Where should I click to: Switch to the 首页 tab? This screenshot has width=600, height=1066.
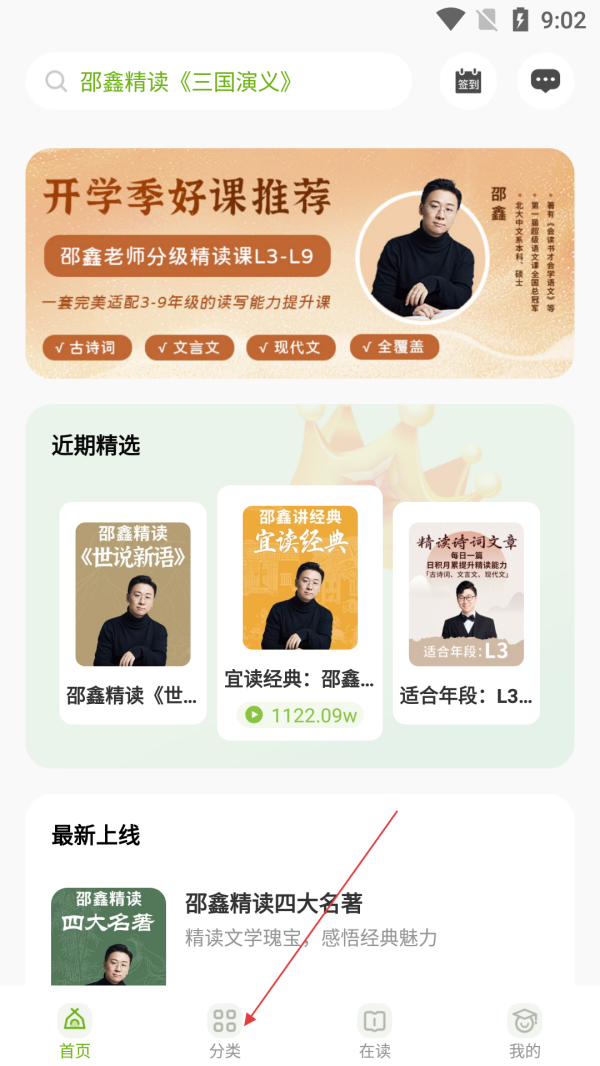point(75,1030)
